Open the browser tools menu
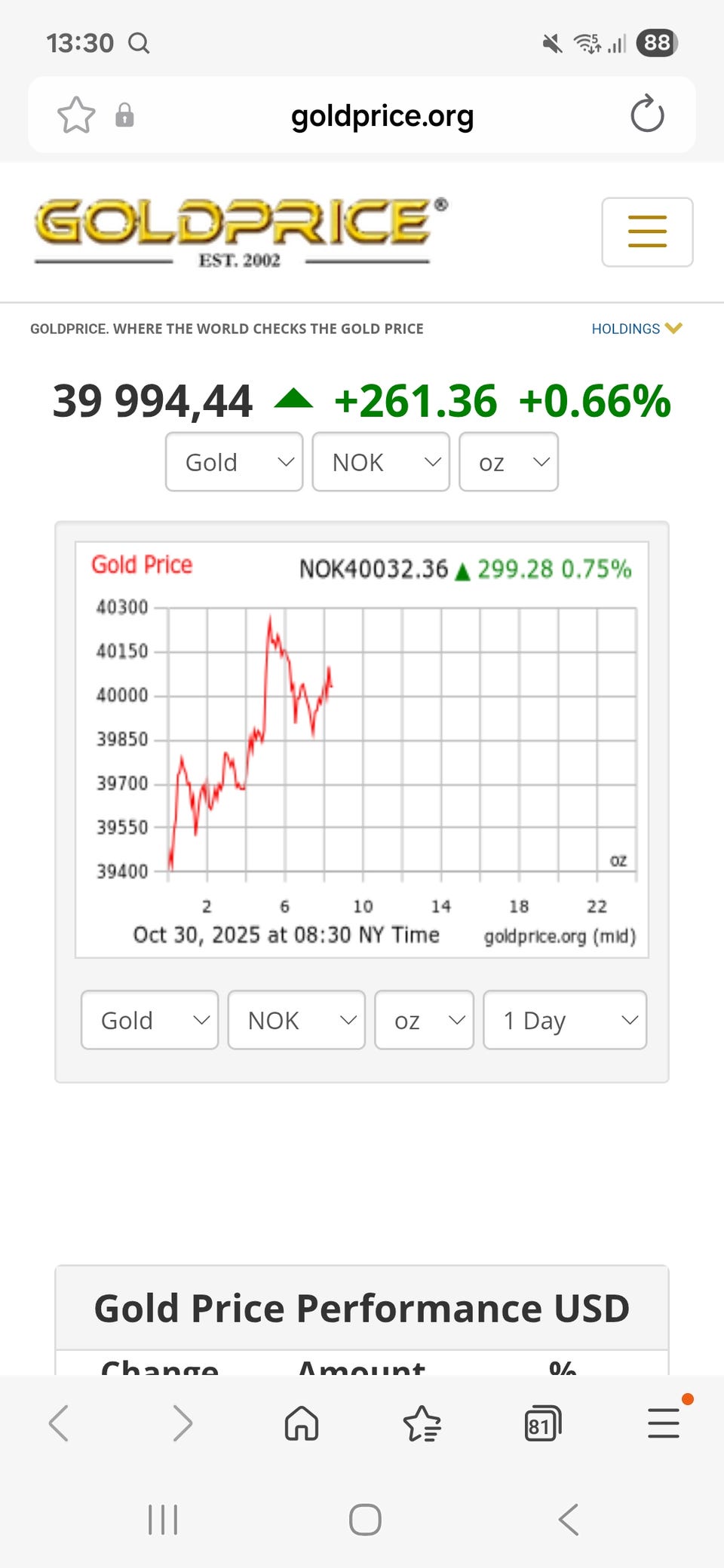This screenshot has width=724, height=1568. point(664,1423)
